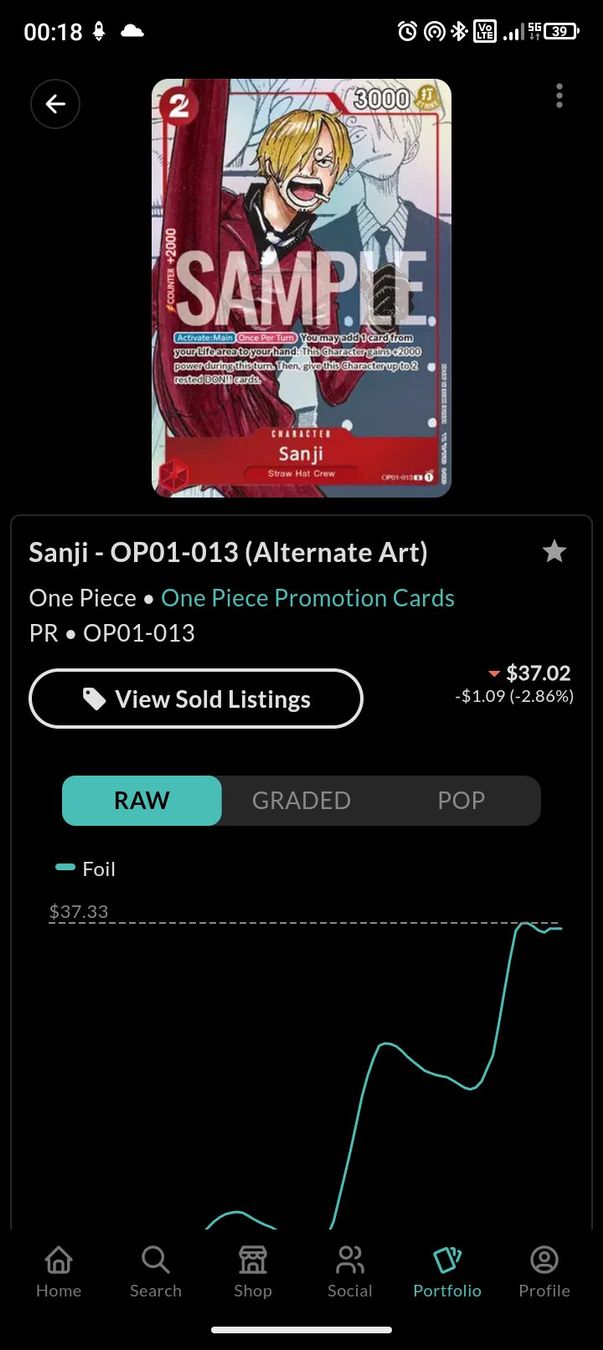Open the One Piece Promotion Cards link

307,598
